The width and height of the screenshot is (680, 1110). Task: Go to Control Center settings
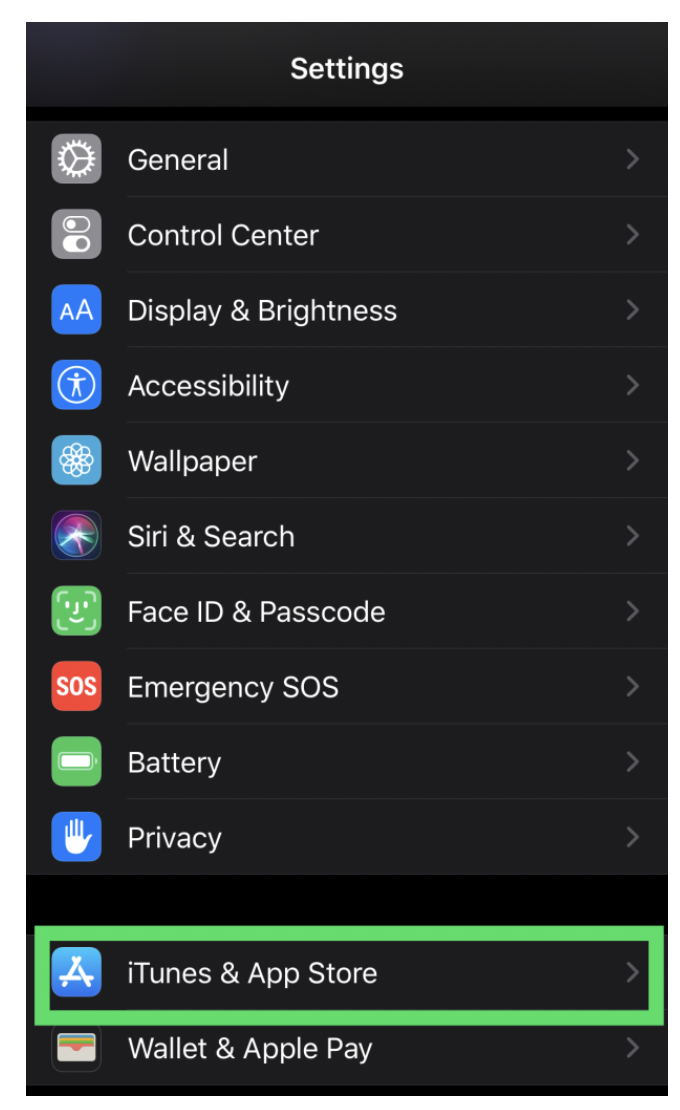tap(223, 235)
